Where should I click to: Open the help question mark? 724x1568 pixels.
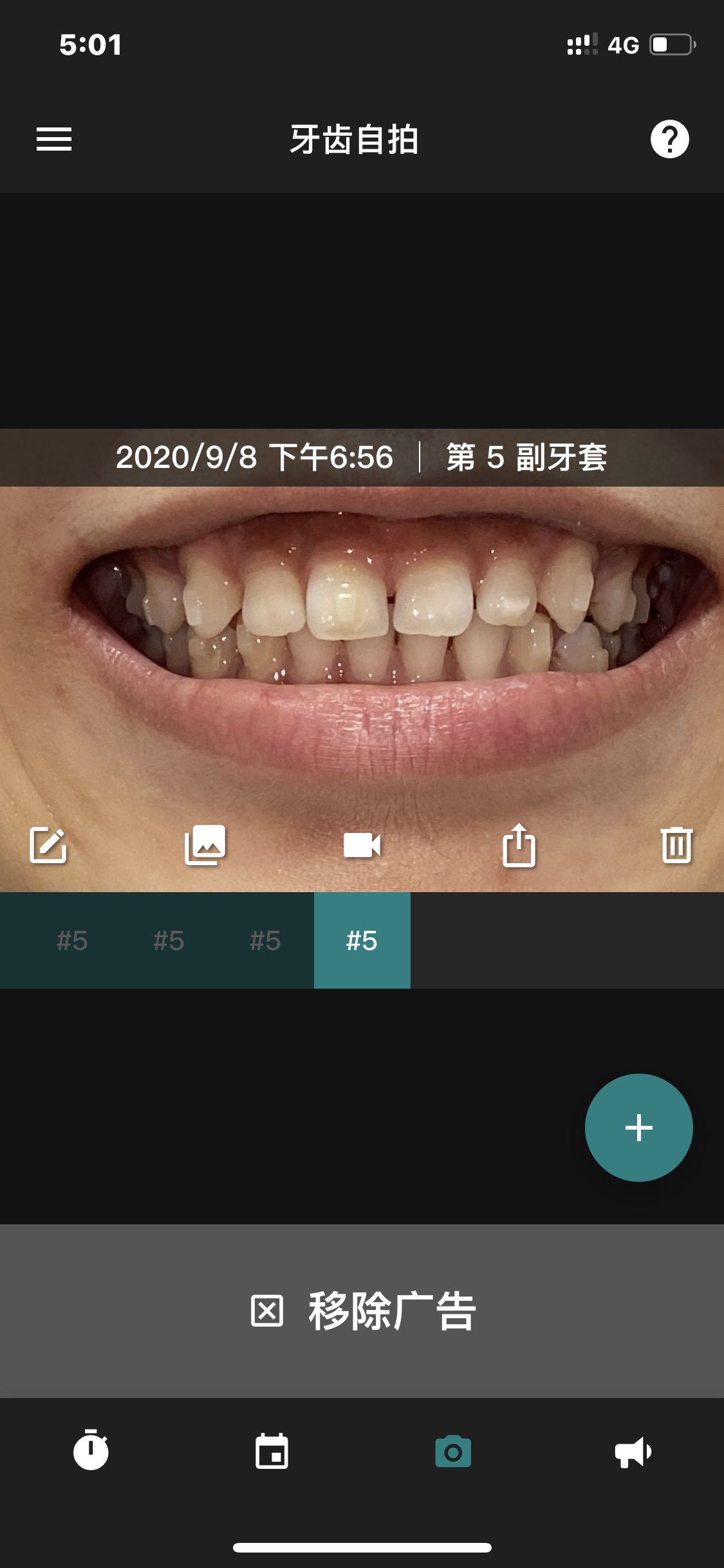coord(669,139)
